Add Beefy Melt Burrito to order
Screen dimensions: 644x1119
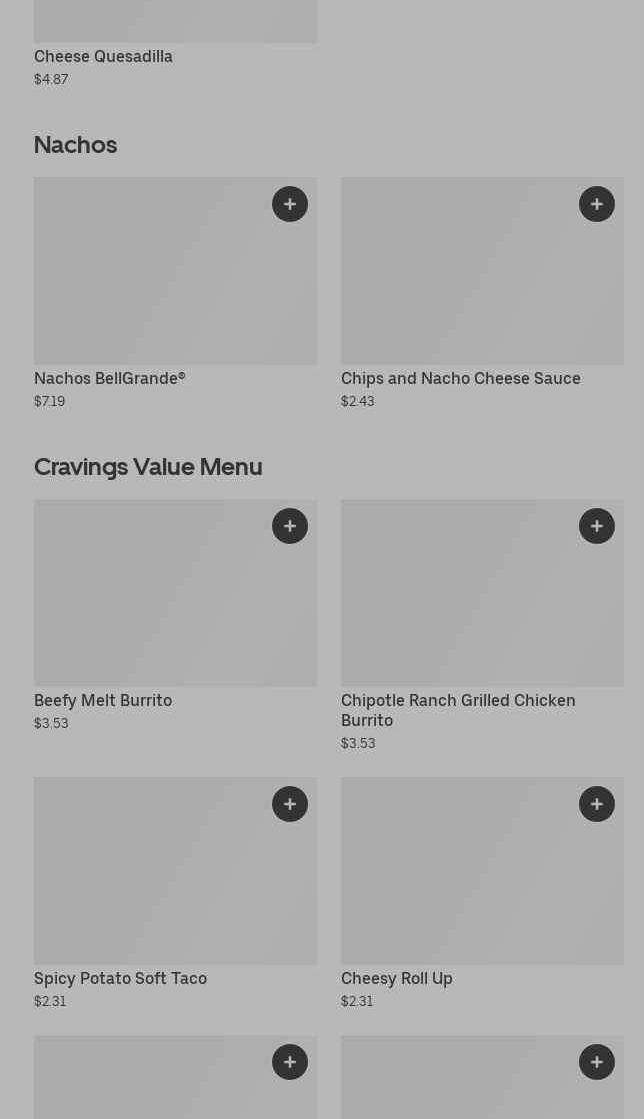click(290, 526)
